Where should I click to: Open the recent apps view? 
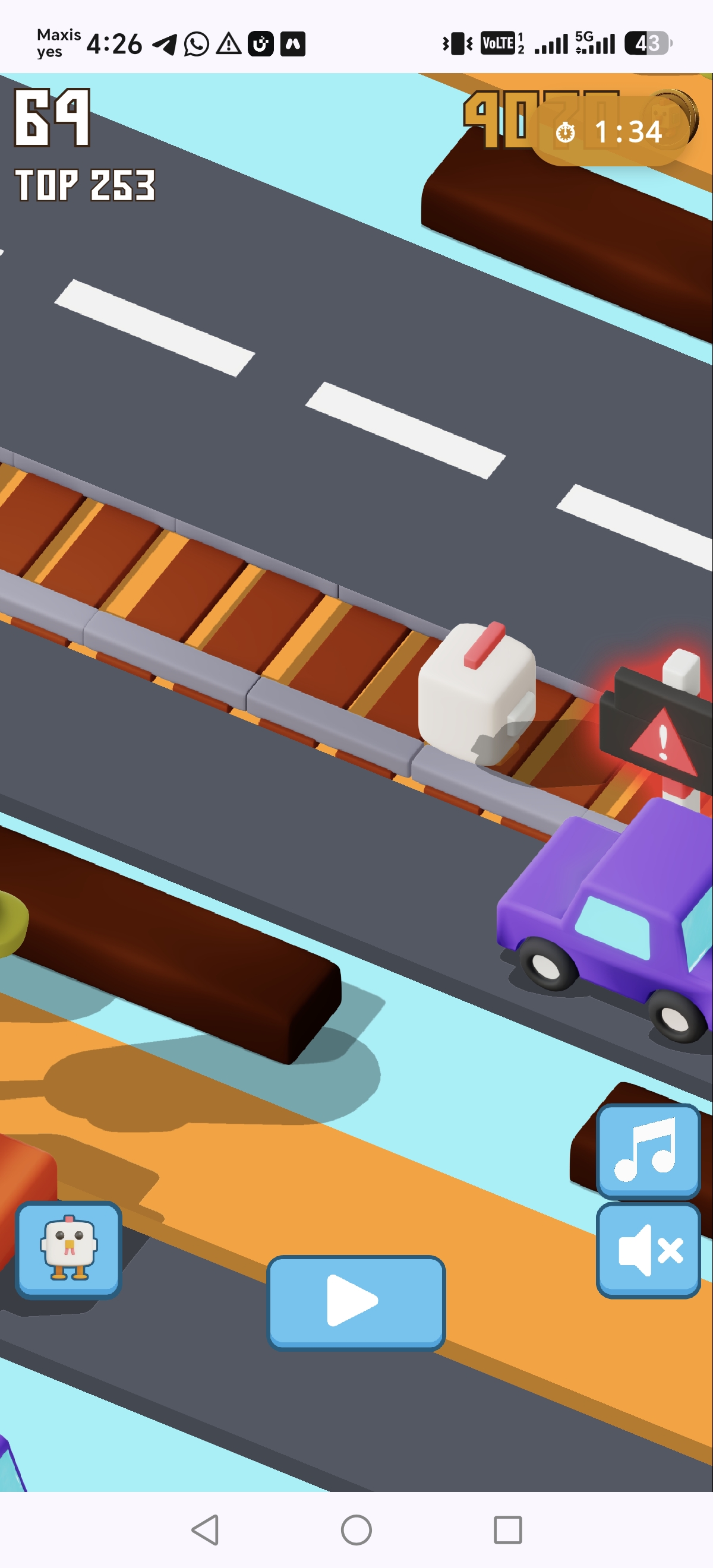[x=508, y=1529]
